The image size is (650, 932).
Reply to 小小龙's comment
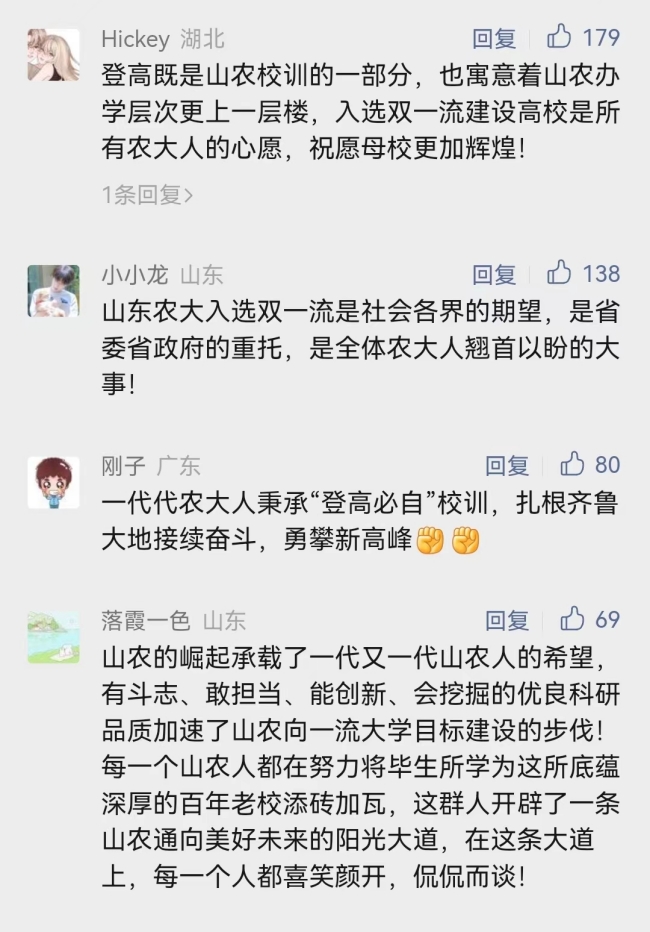494,274
